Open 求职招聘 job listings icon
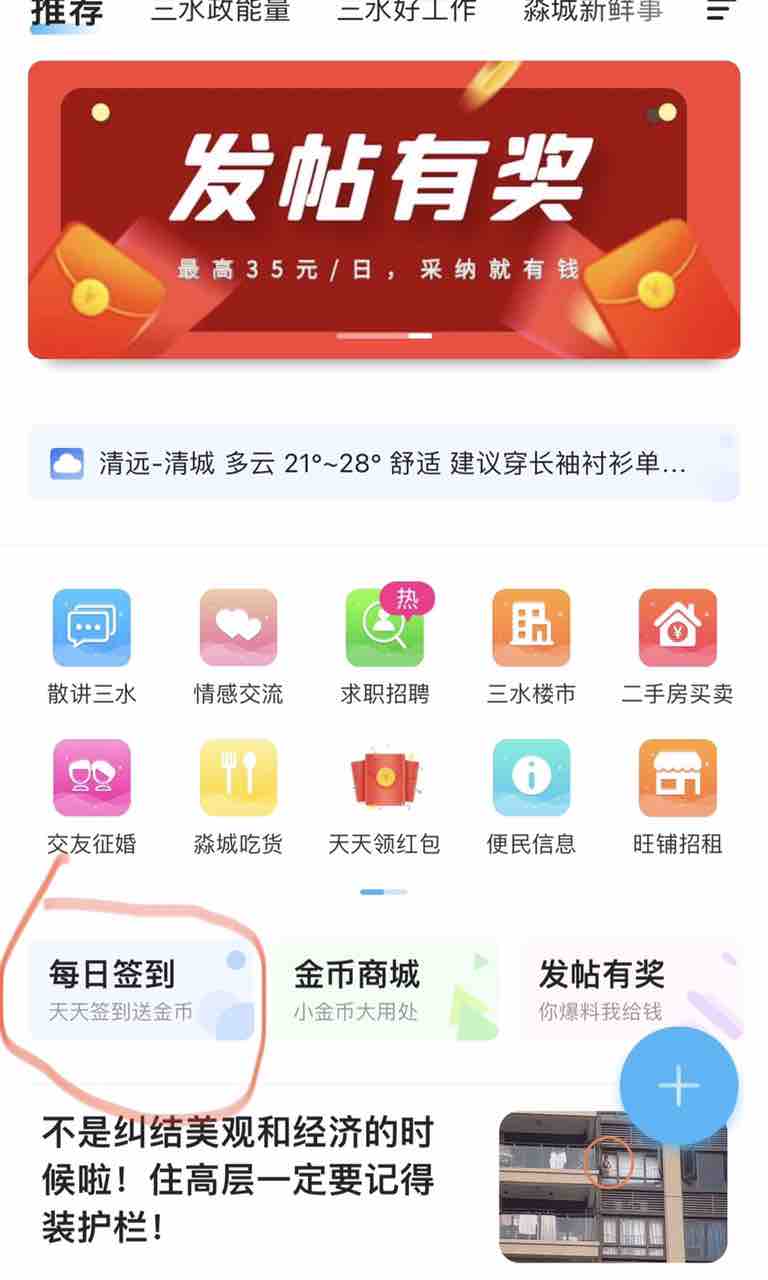 coord(384,627)
